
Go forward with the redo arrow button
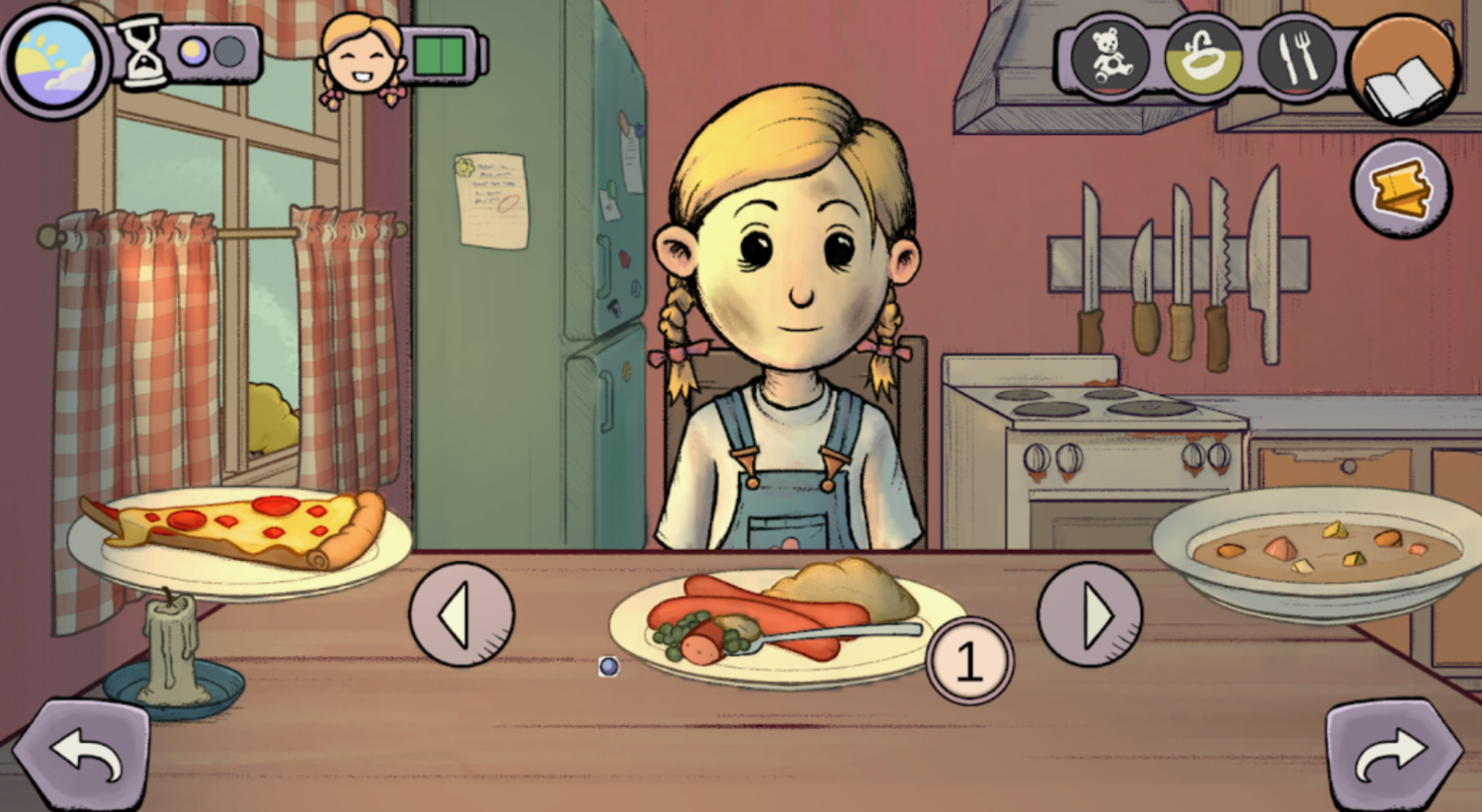pos(1392,755)
